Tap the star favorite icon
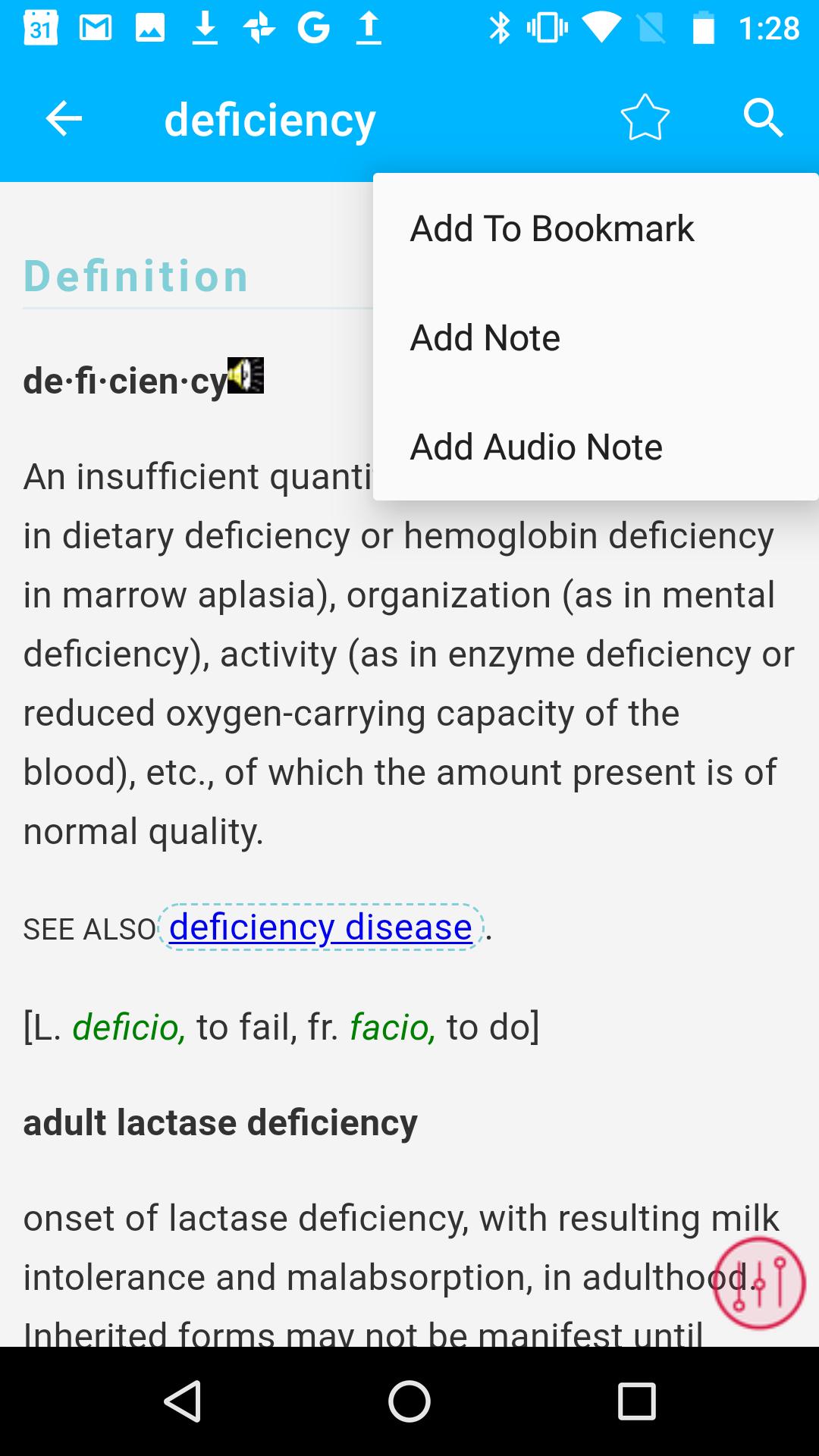Viewport: 819px width, 1456px height. point(645,118)
